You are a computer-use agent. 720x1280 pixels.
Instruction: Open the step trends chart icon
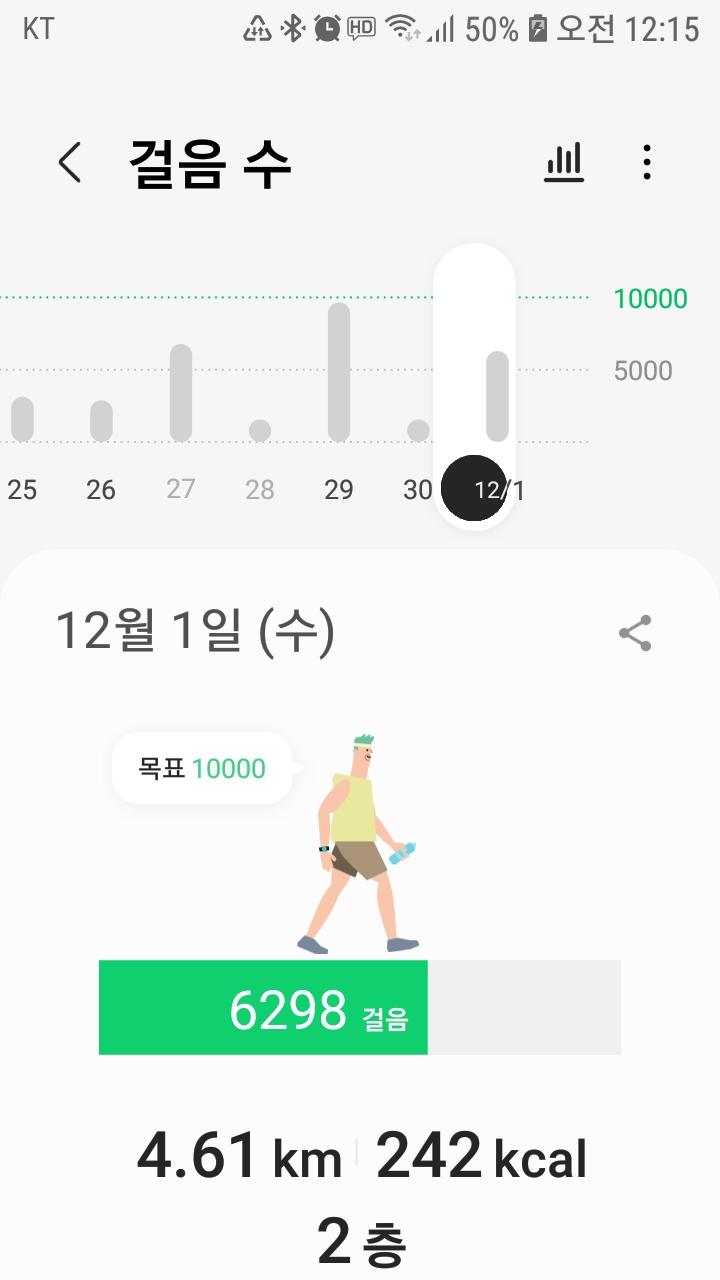pos(564,162)
